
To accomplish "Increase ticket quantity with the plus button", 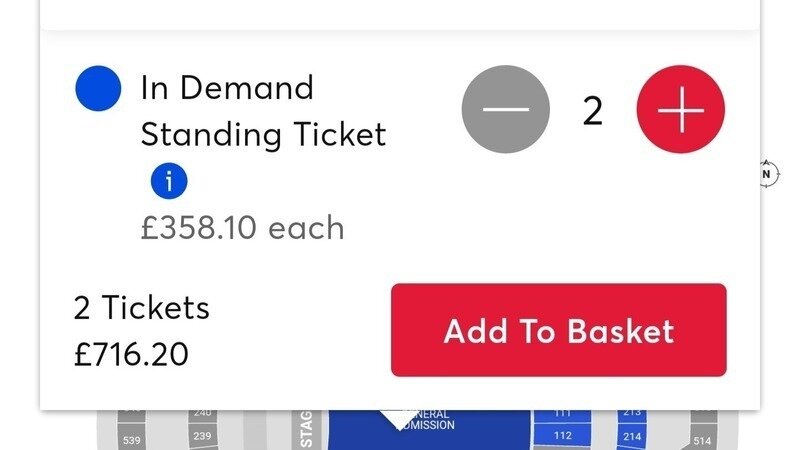I will click(680, 109).
